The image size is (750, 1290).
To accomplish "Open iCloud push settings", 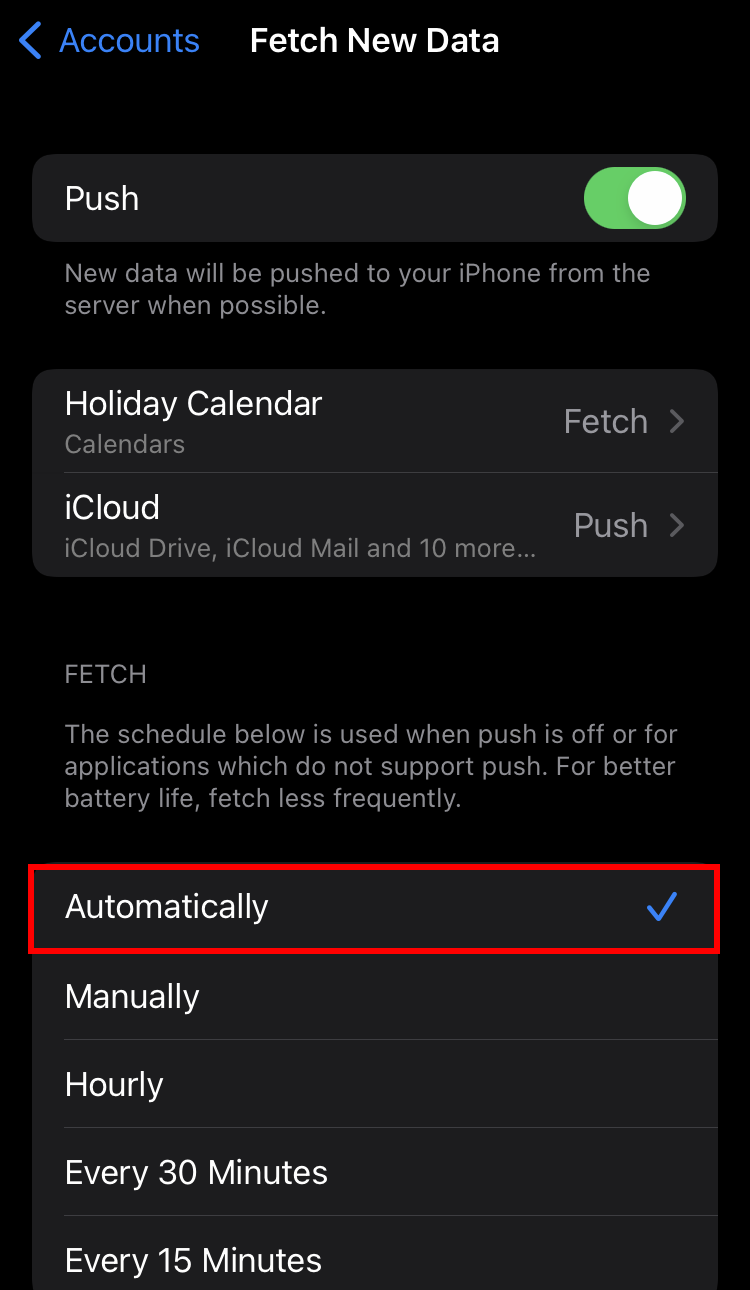I will tap(375, 525).
